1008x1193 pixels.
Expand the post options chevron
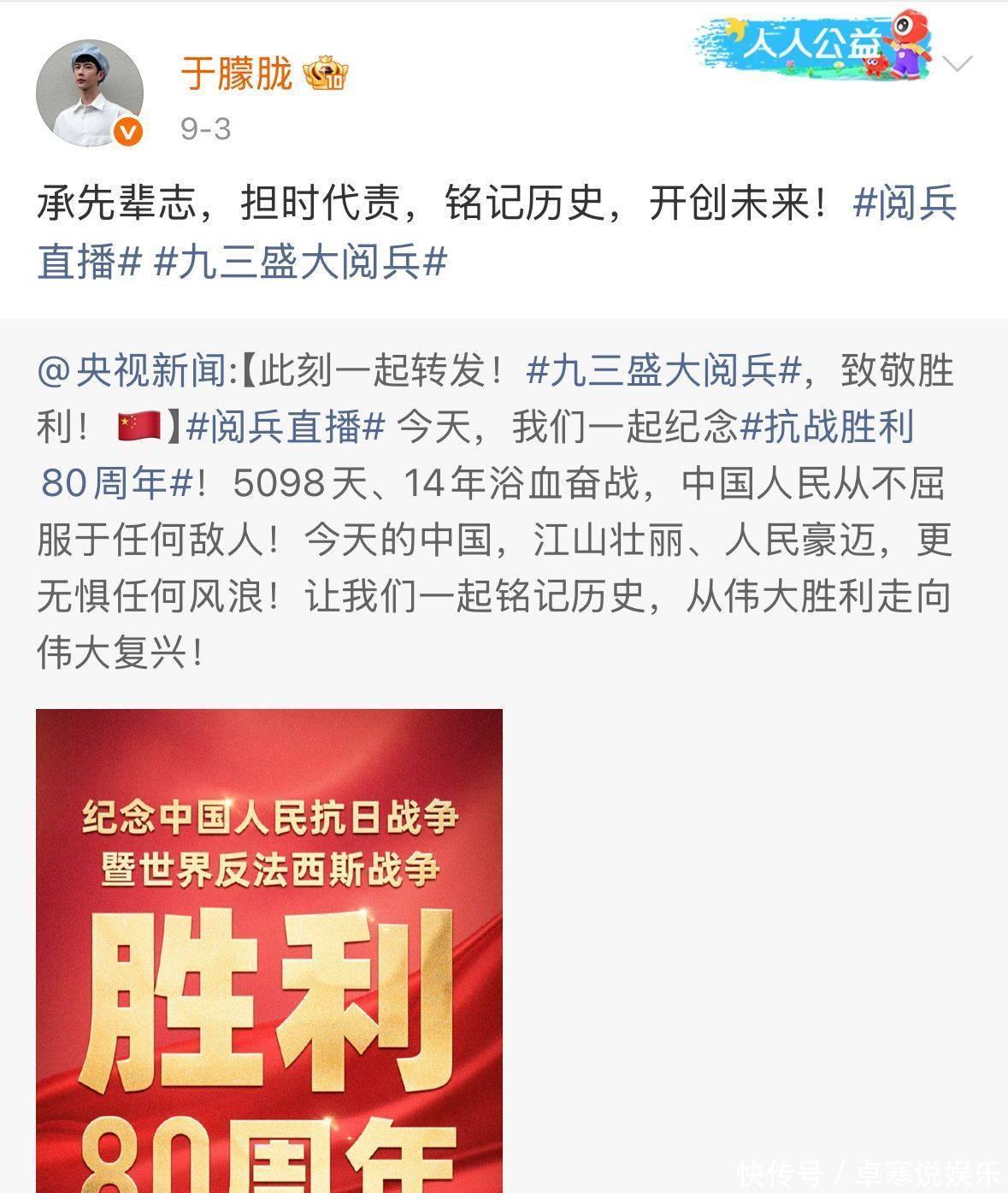tap(957, 63)
